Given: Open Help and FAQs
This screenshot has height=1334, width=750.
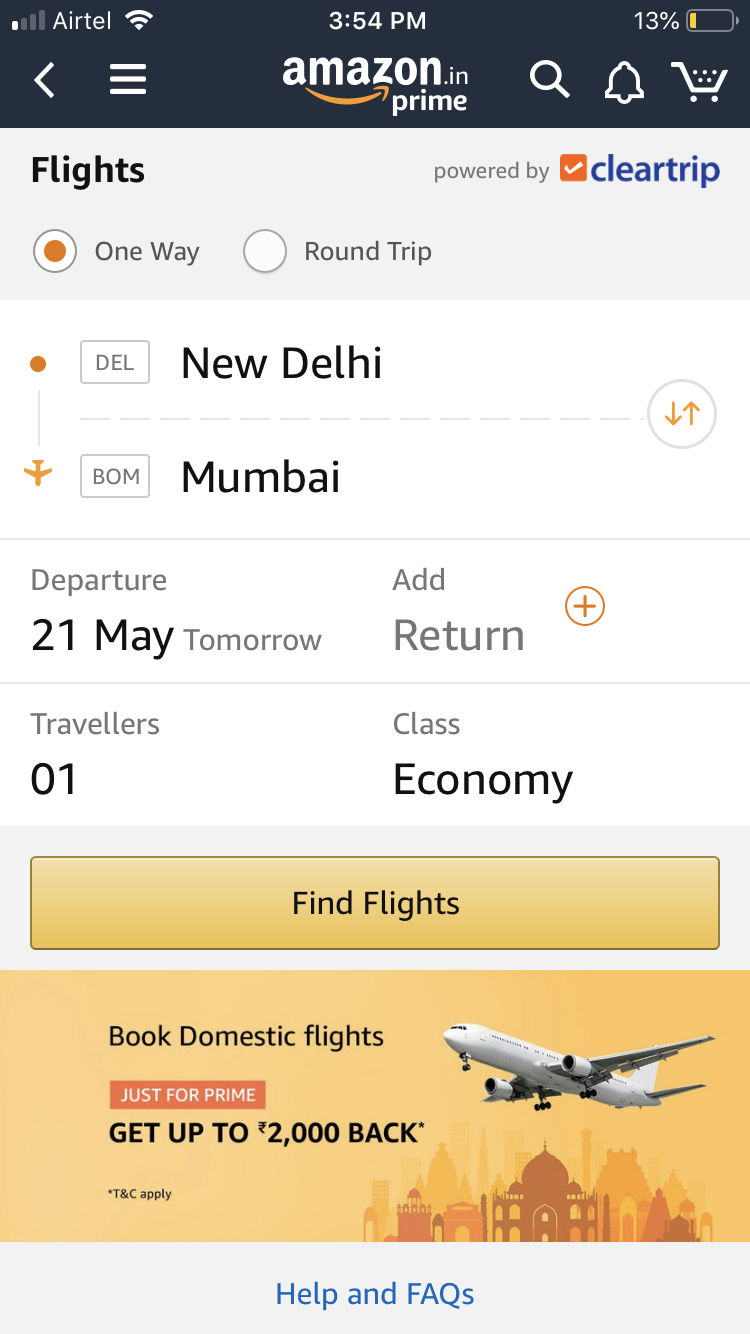Looking at the screenshot, I should (x=375, y=1294).
